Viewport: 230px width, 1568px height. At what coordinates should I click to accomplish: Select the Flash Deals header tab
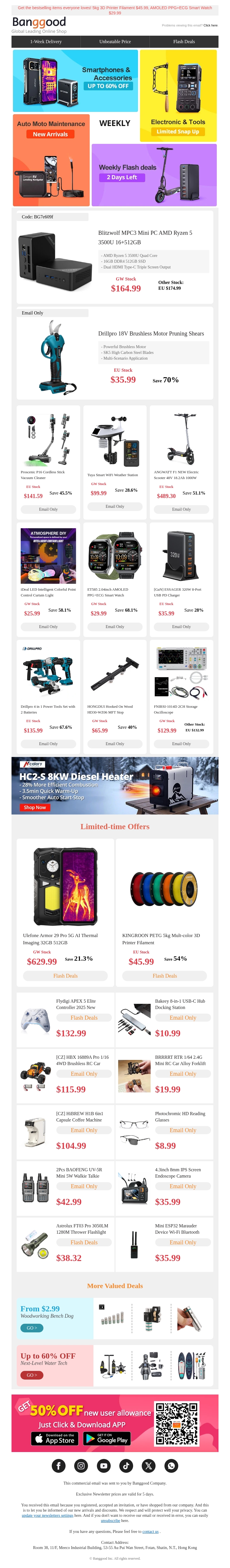click(184, 41)
